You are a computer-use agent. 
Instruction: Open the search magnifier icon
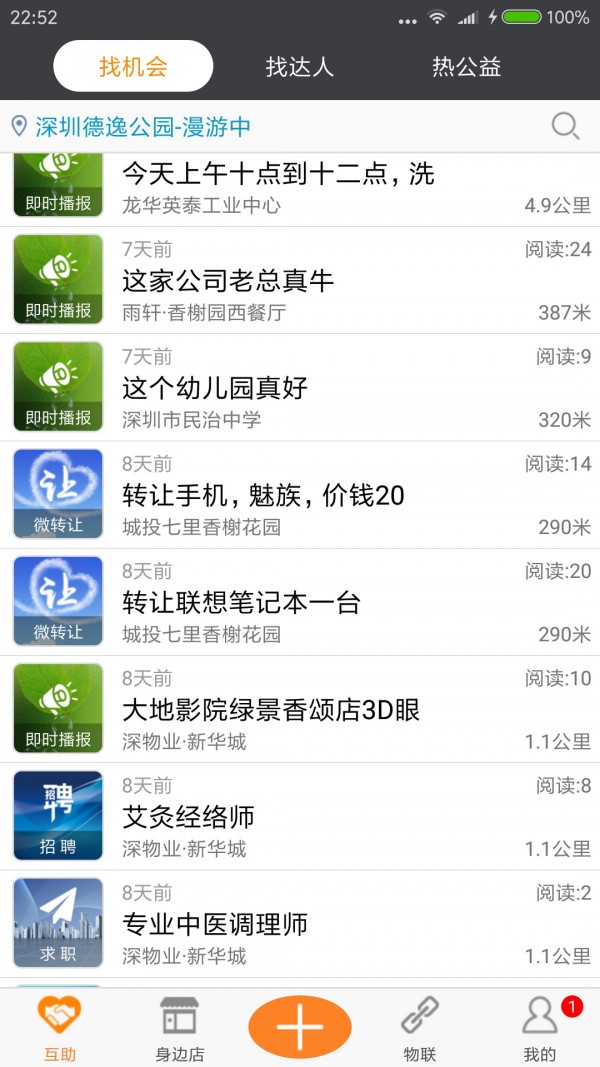[565, 126]
